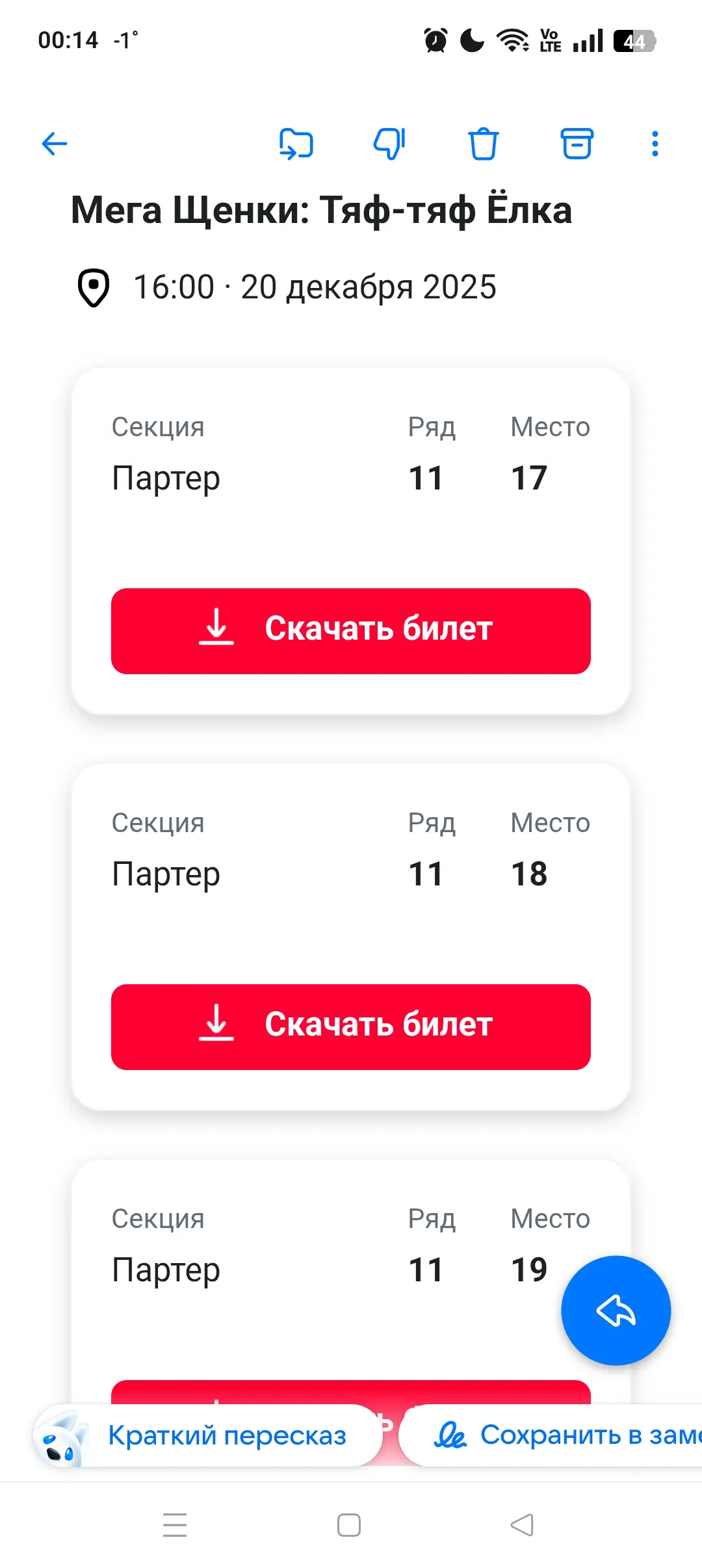Open recent apps from navigation bar
This screenshot has width=702, height=1568.
[175, 1525]
